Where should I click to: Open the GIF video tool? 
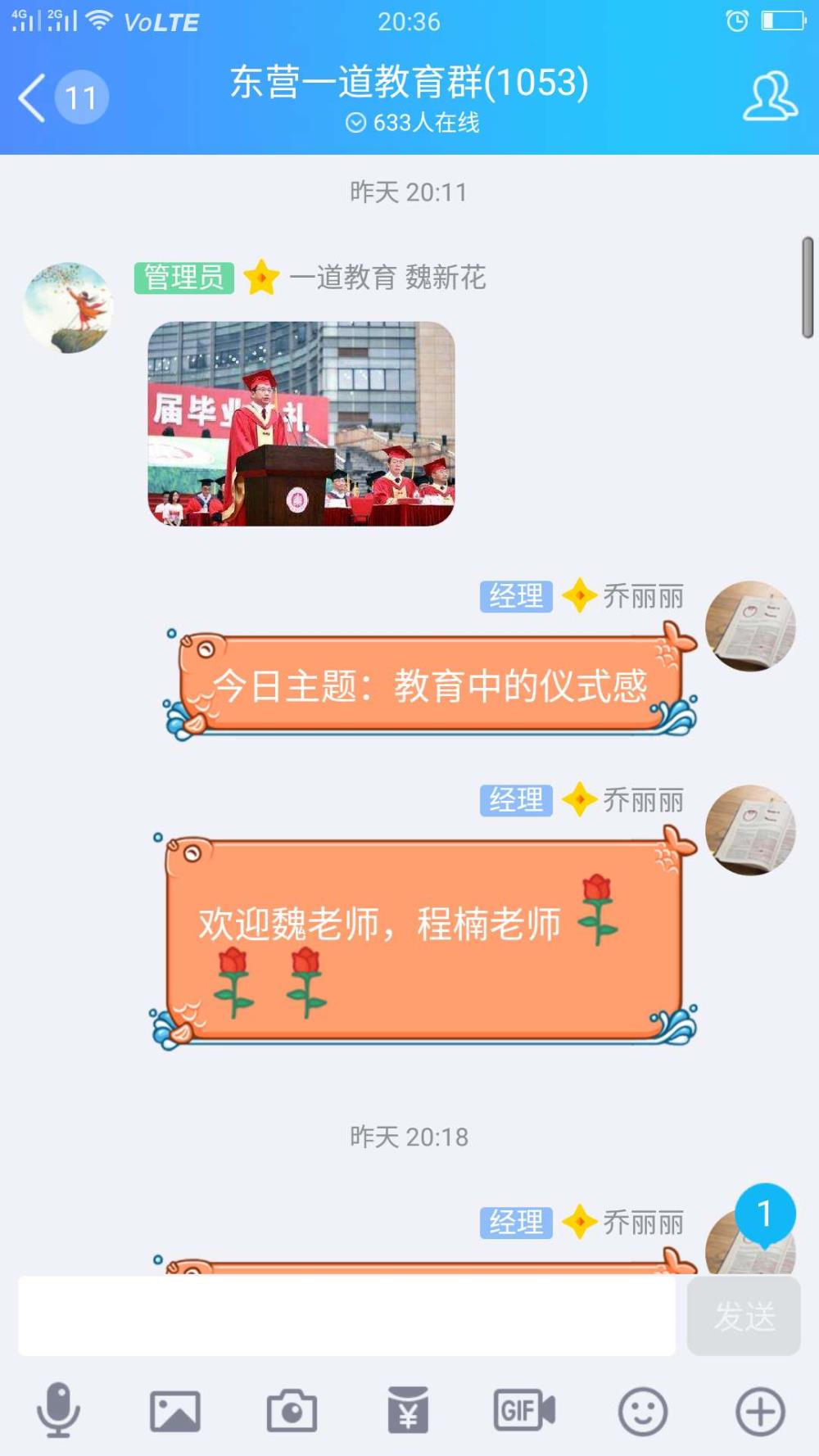click(524, 1410)
